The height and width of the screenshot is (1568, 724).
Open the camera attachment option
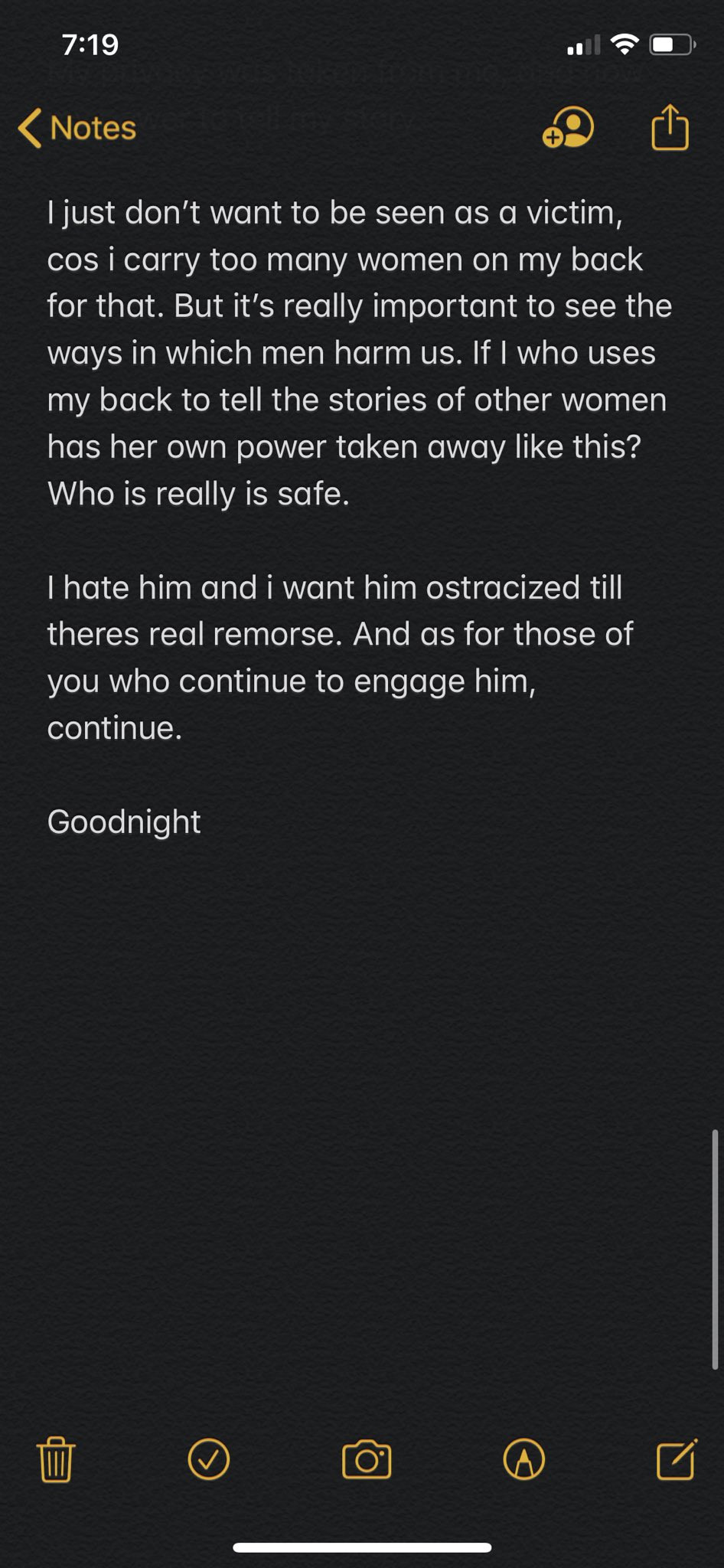click(x=367, y=1459)
